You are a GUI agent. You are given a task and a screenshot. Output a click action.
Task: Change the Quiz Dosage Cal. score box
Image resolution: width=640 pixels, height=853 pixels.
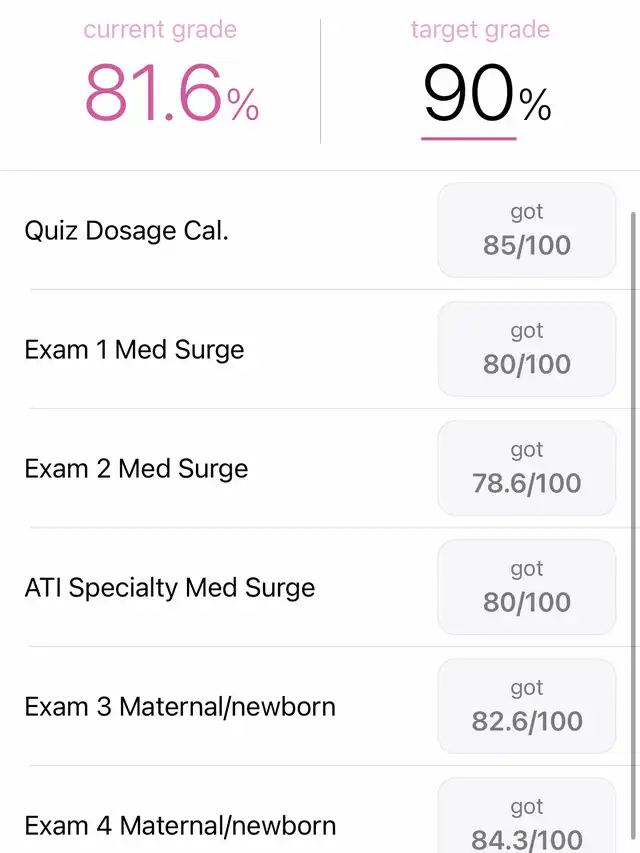[x=526, y=230]
